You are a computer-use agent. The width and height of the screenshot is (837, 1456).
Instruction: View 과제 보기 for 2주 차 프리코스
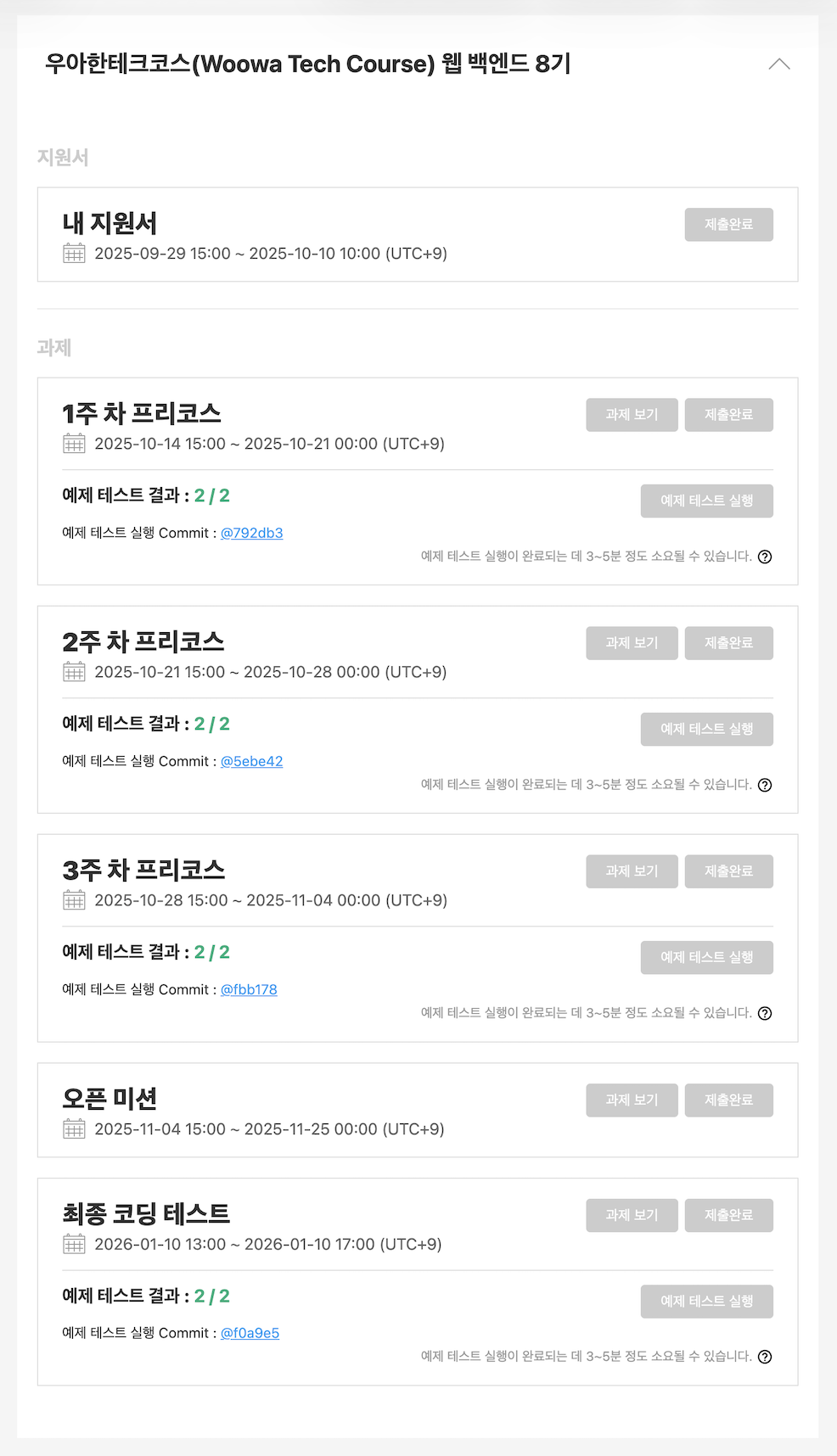click(x=632, y=643)
